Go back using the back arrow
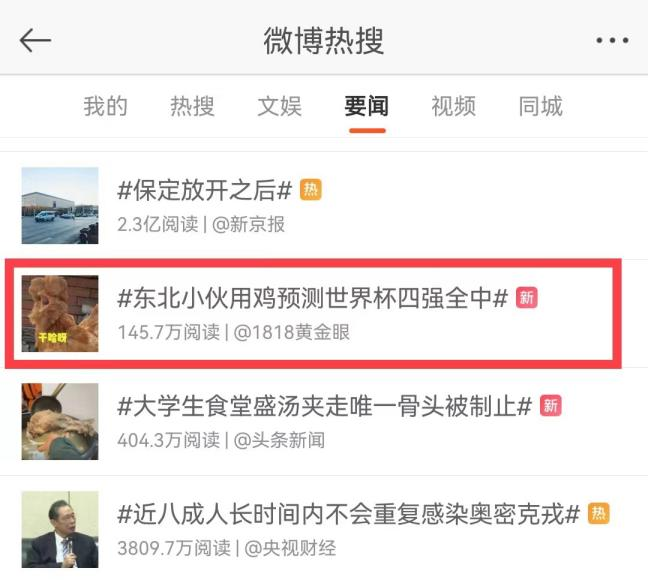The width and height of the screenshot is (648, 580). [35, 40]
